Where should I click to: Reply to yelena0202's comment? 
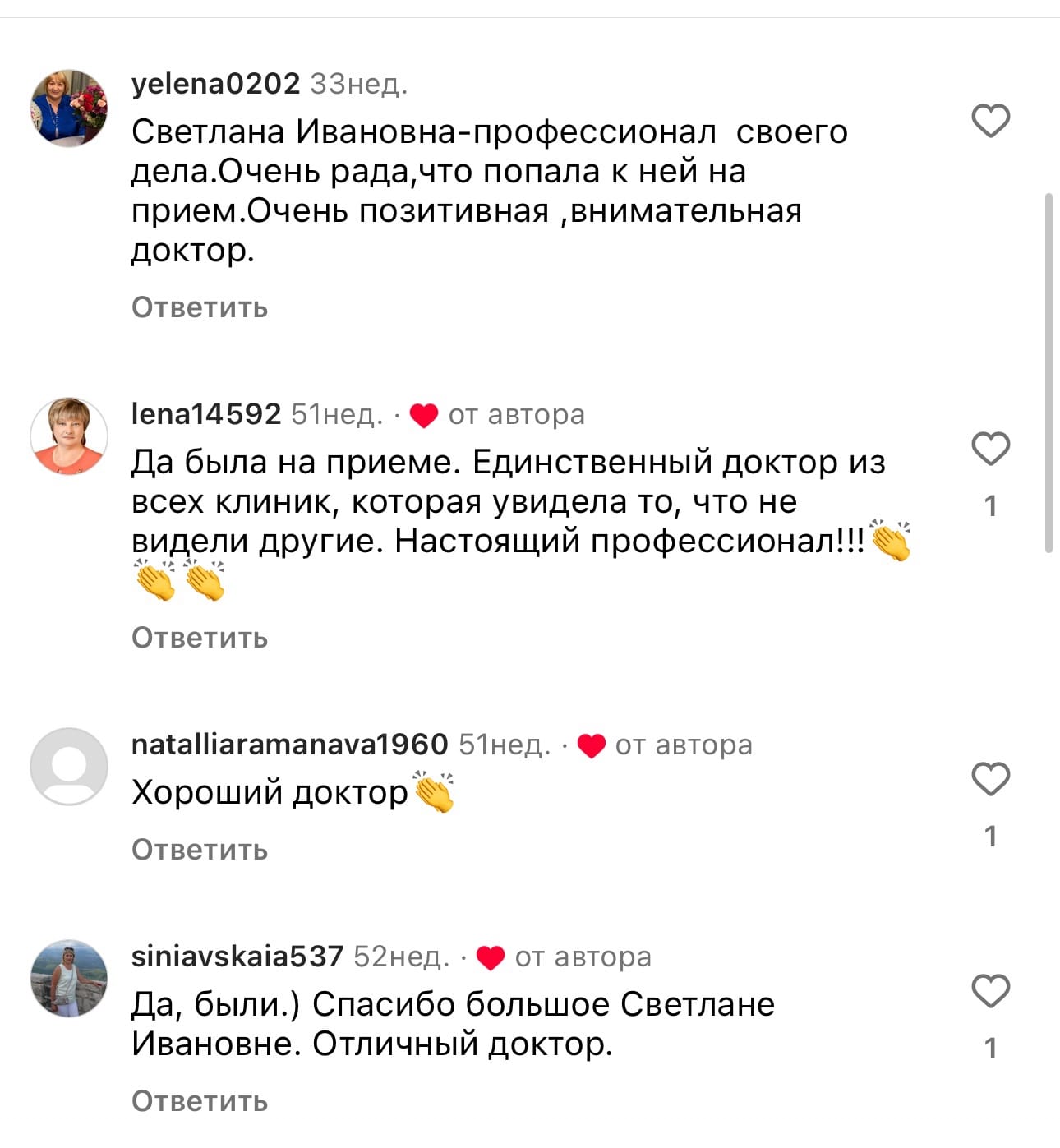tap(200, 307)
